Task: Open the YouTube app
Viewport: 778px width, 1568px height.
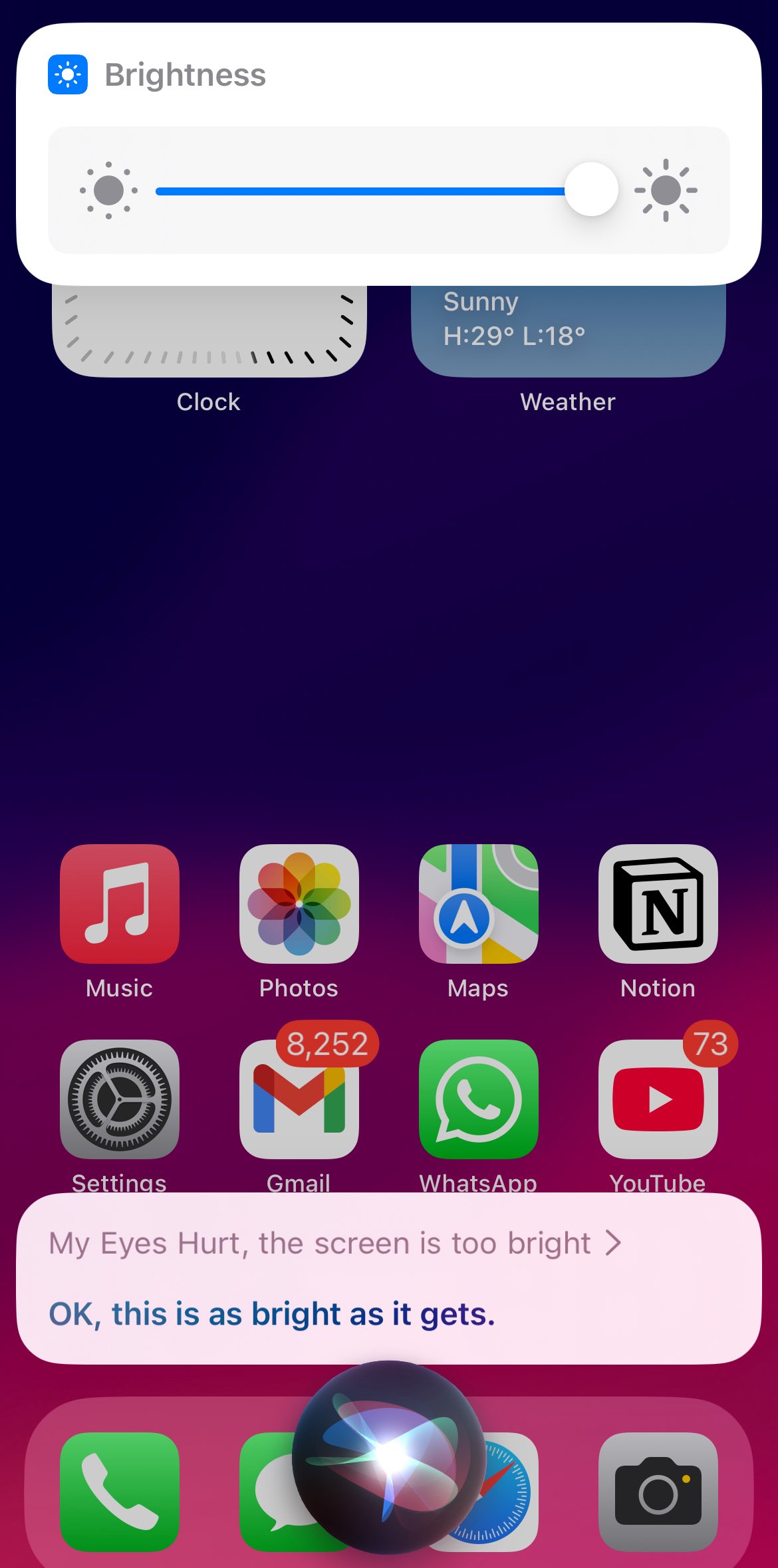Action: click(658, 1099)
